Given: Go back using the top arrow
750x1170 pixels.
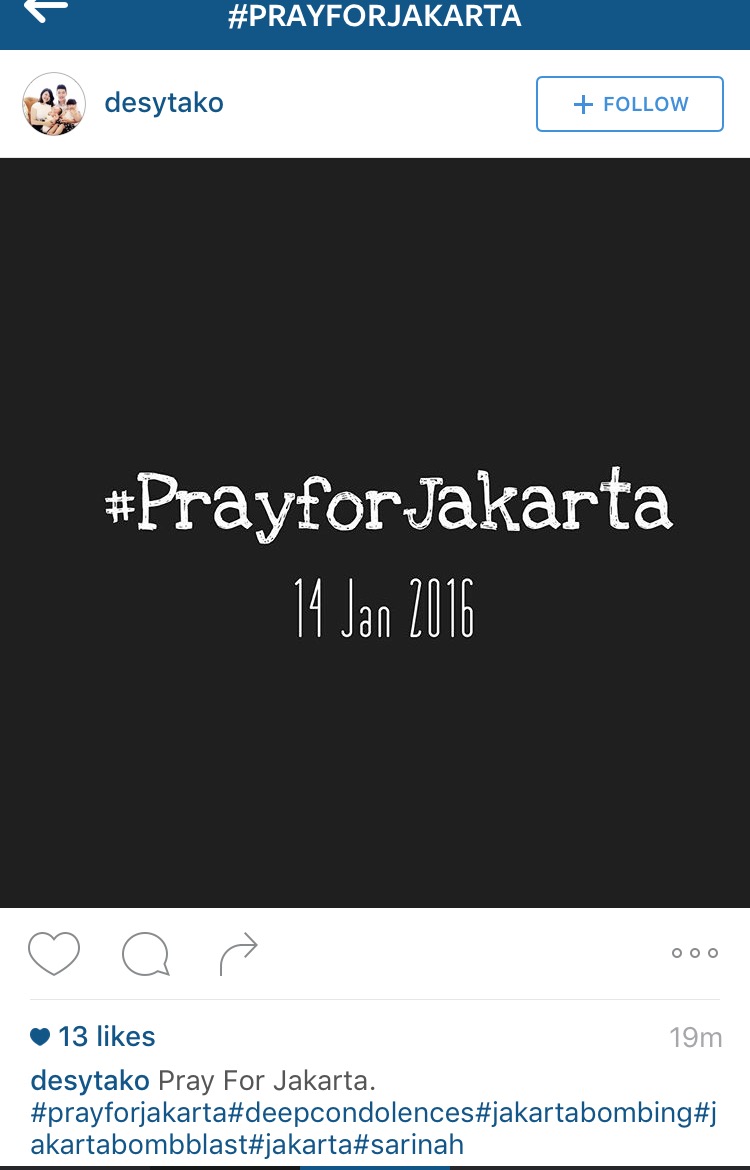Looking at the screenshot, I should point(46,10).
